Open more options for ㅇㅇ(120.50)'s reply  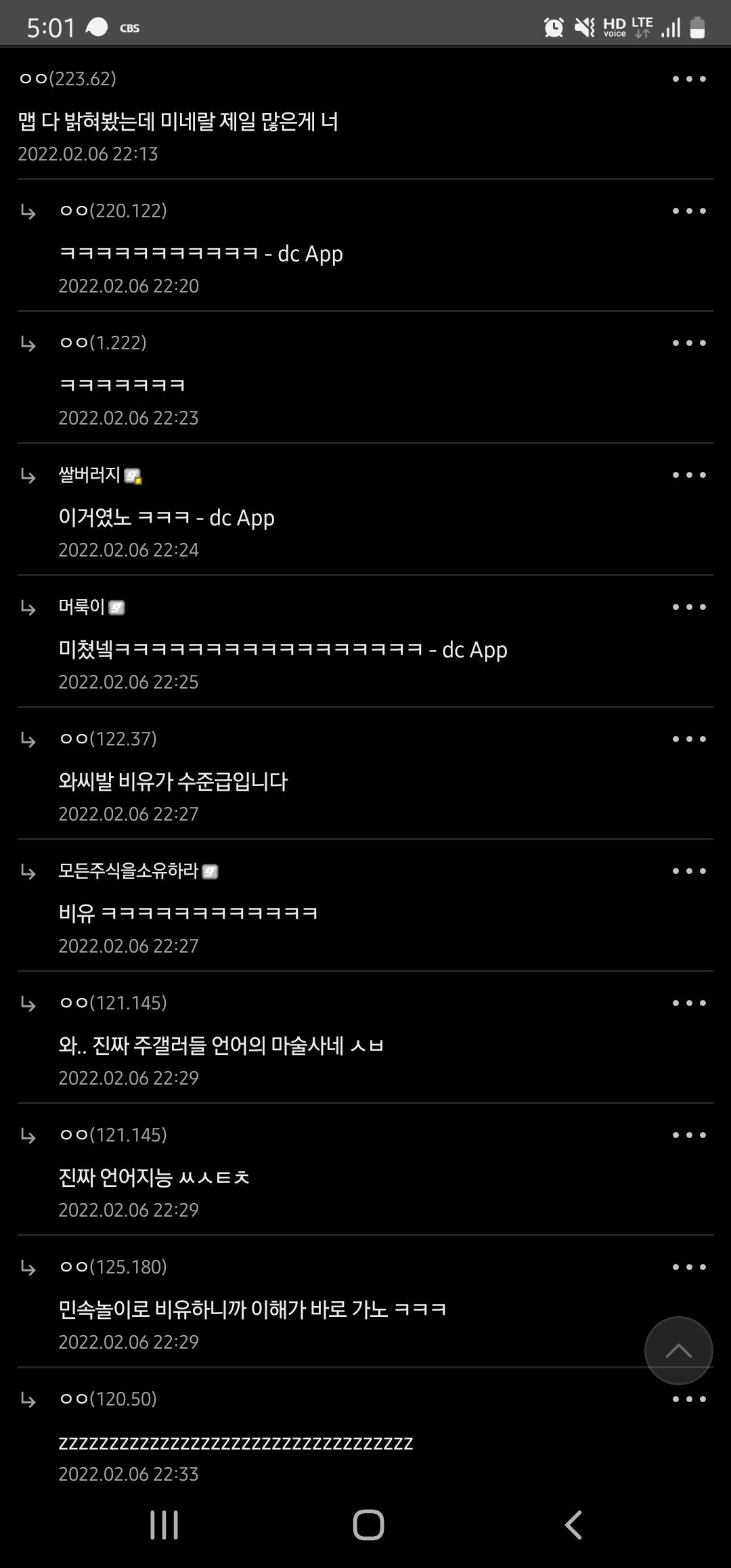[689, 1399]
